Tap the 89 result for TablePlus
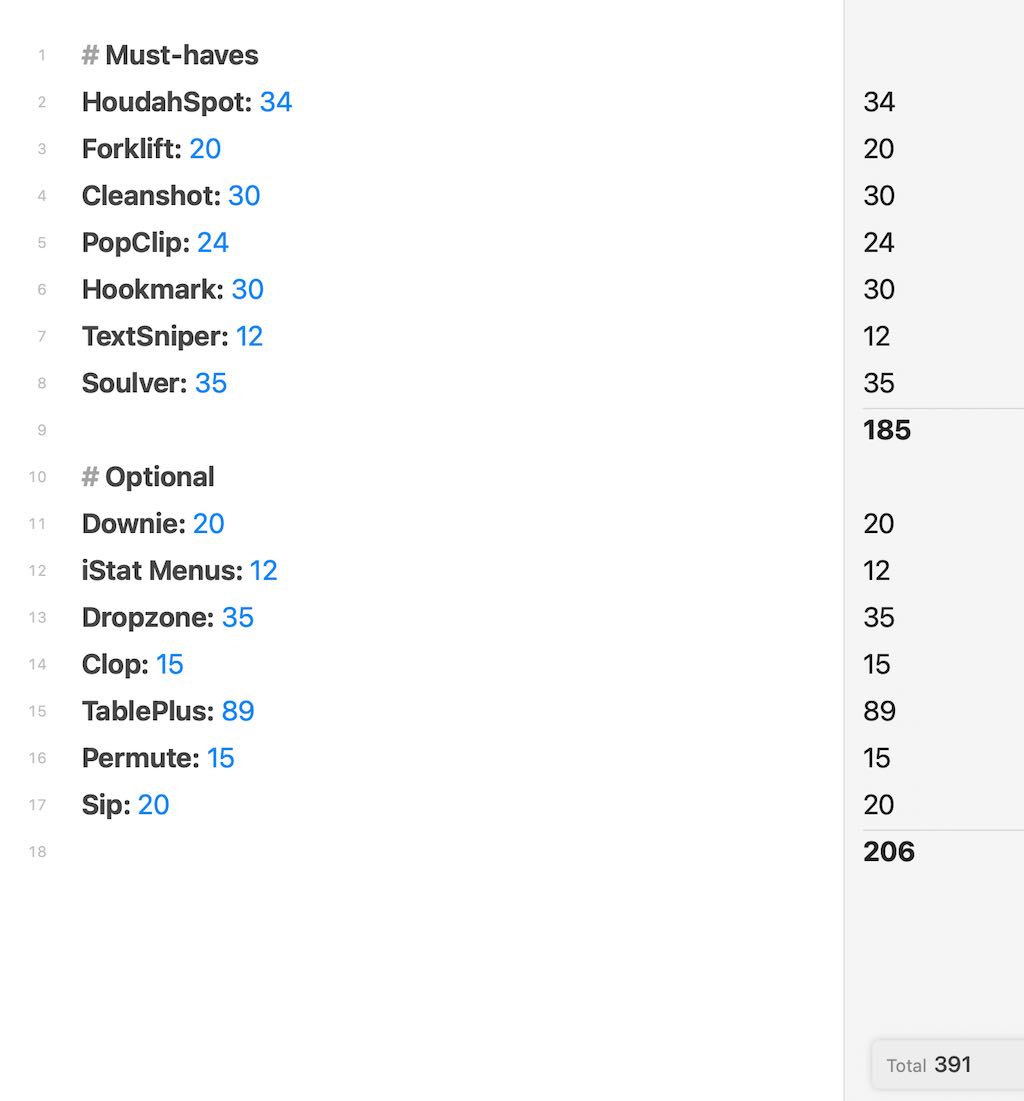Screen dimensions: 1024x1101 (879, 711)
